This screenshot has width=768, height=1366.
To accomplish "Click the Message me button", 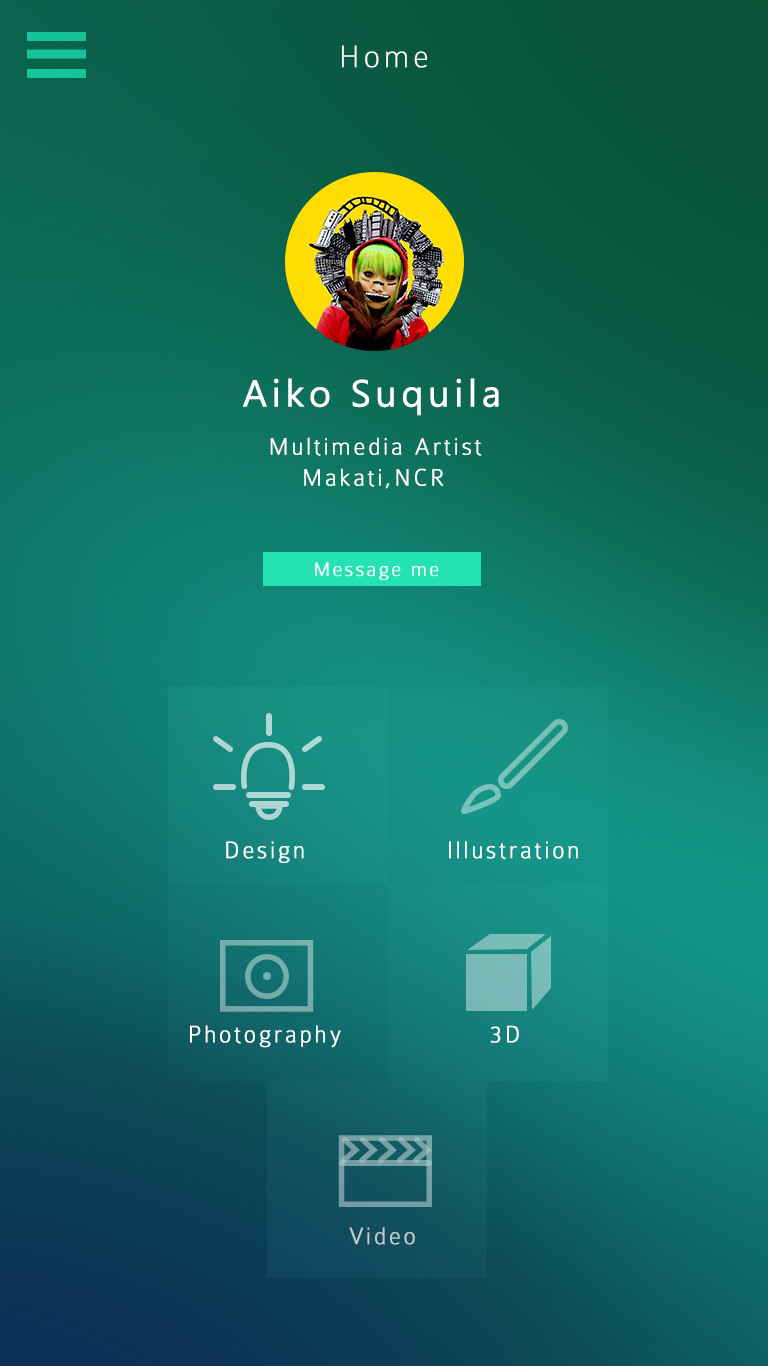I will (372, 569).
